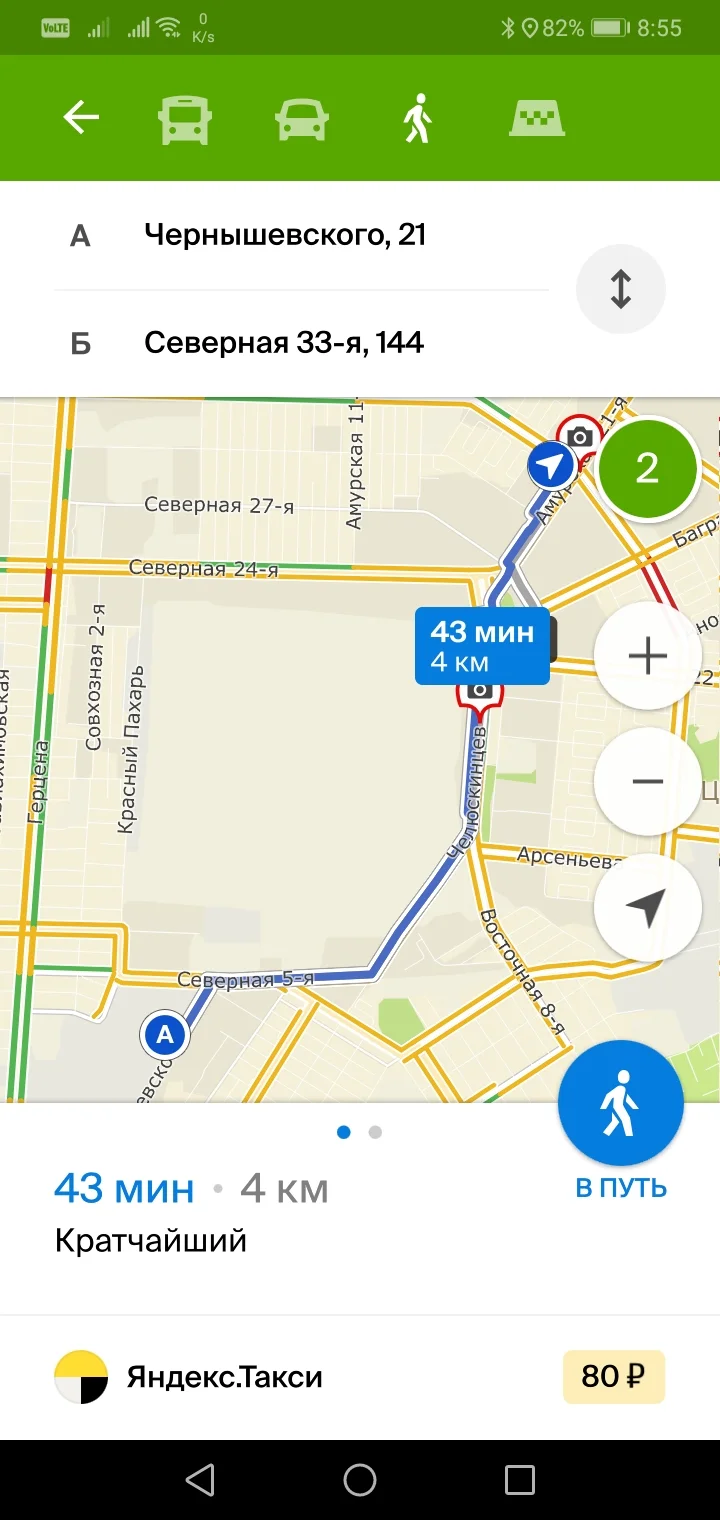Select the Кратчайший route option
720x1520 pixels.
coord(150,1240)
